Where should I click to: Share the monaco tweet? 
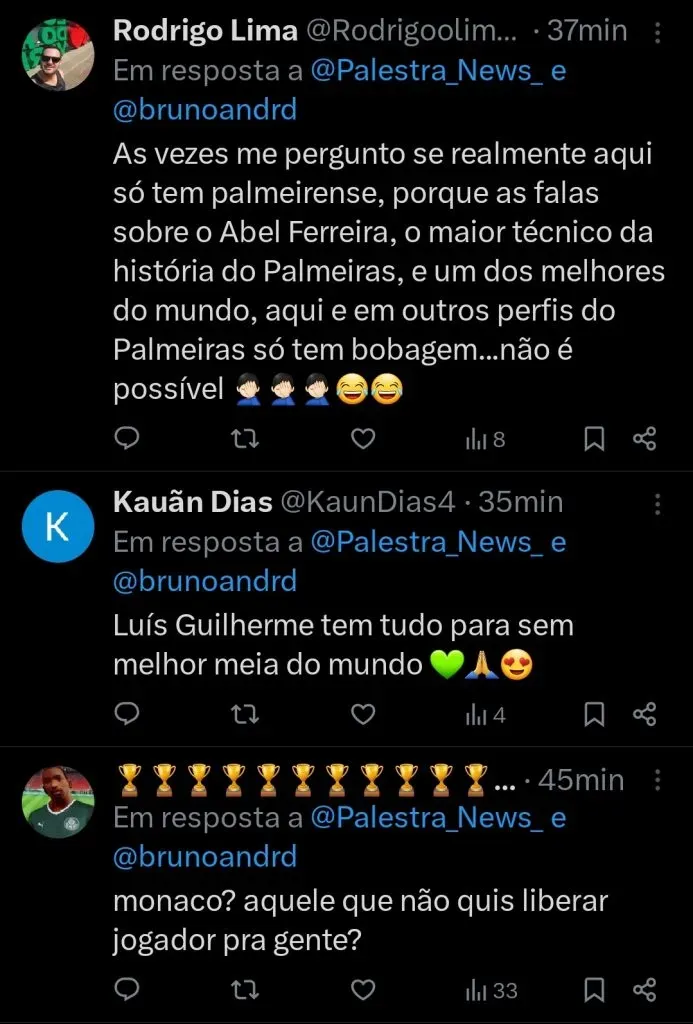[645, 990]
